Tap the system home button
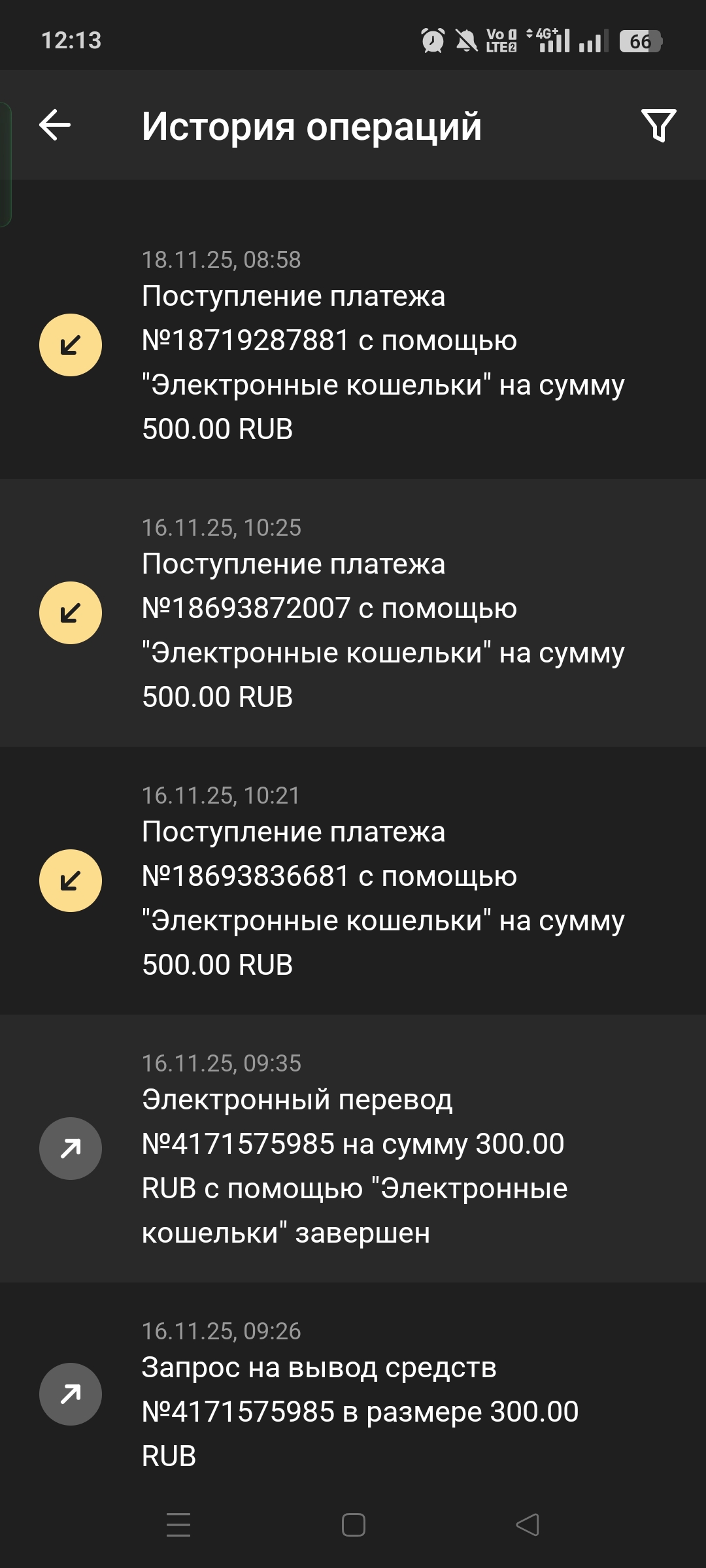 click(353, 1525)
